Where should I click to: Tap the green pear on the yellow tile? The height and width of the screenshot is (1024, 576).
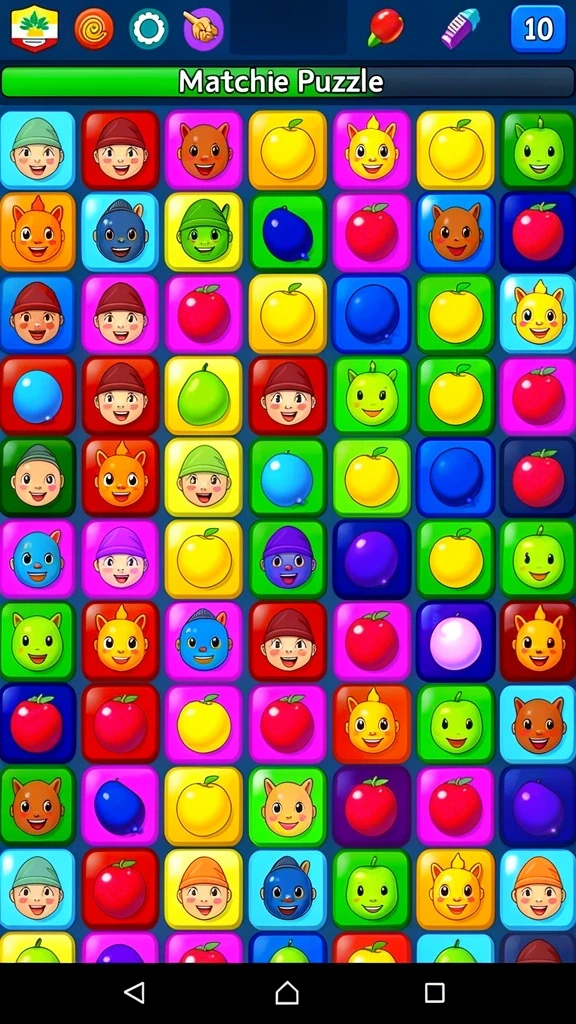pyautogui.click(x=204, y=396)
